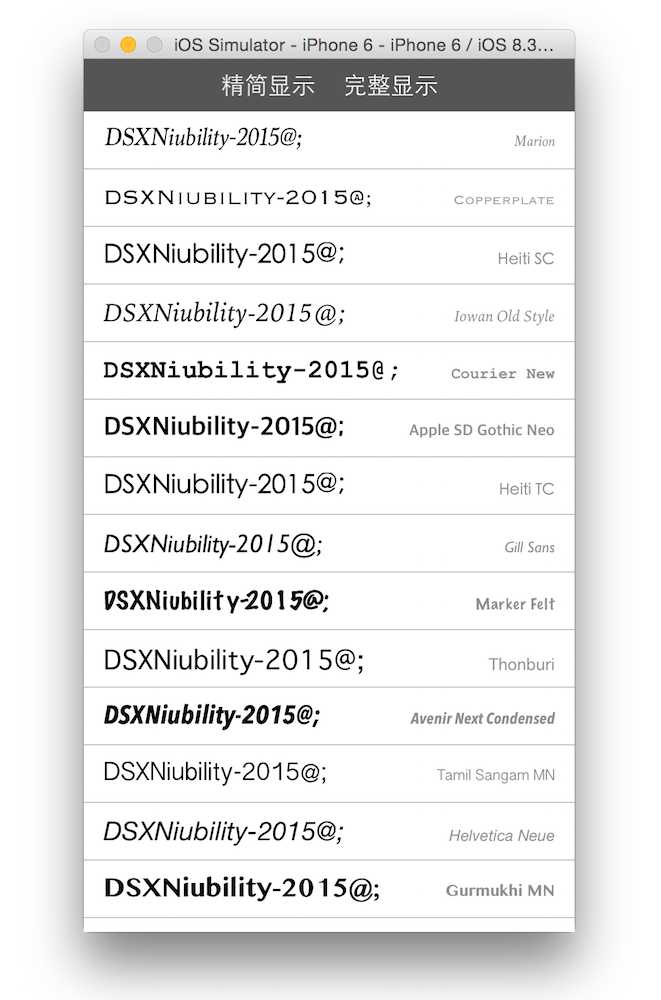Choose the Heiti SC font row
The height and width of the screenshot is (1000, 661).
point(329,256)
